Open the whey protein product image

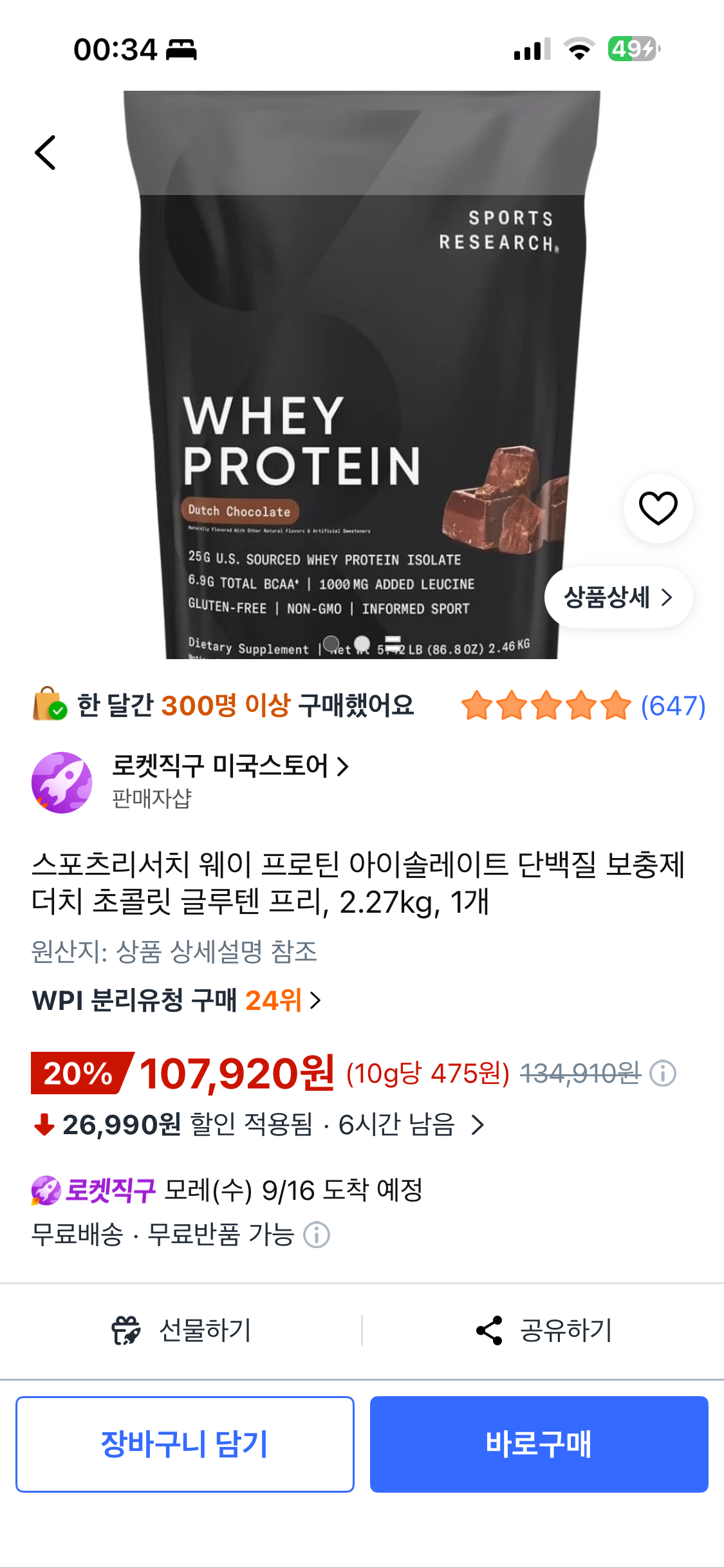[362, 375]
